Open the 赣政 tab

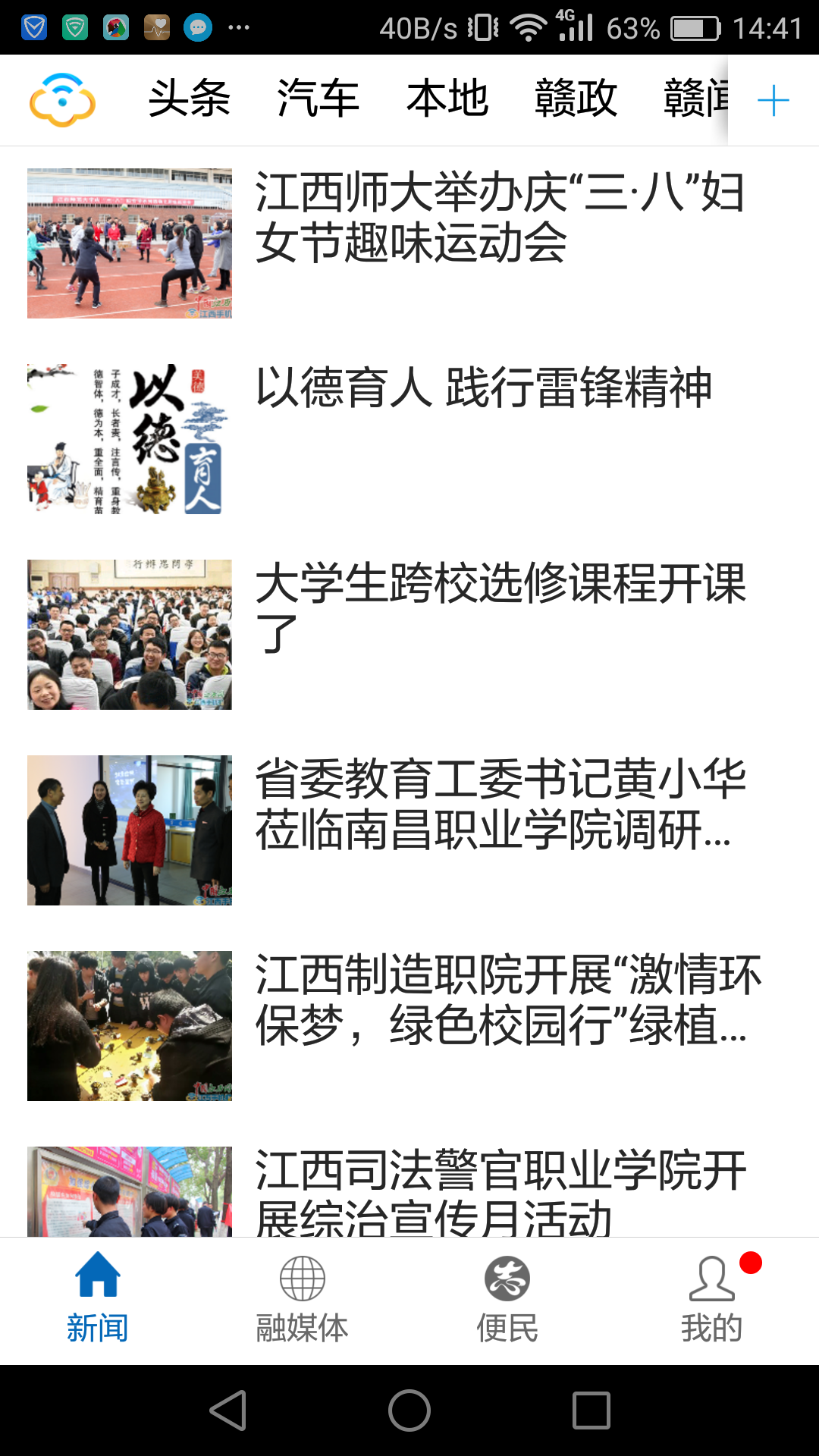[x=576, y=99]
